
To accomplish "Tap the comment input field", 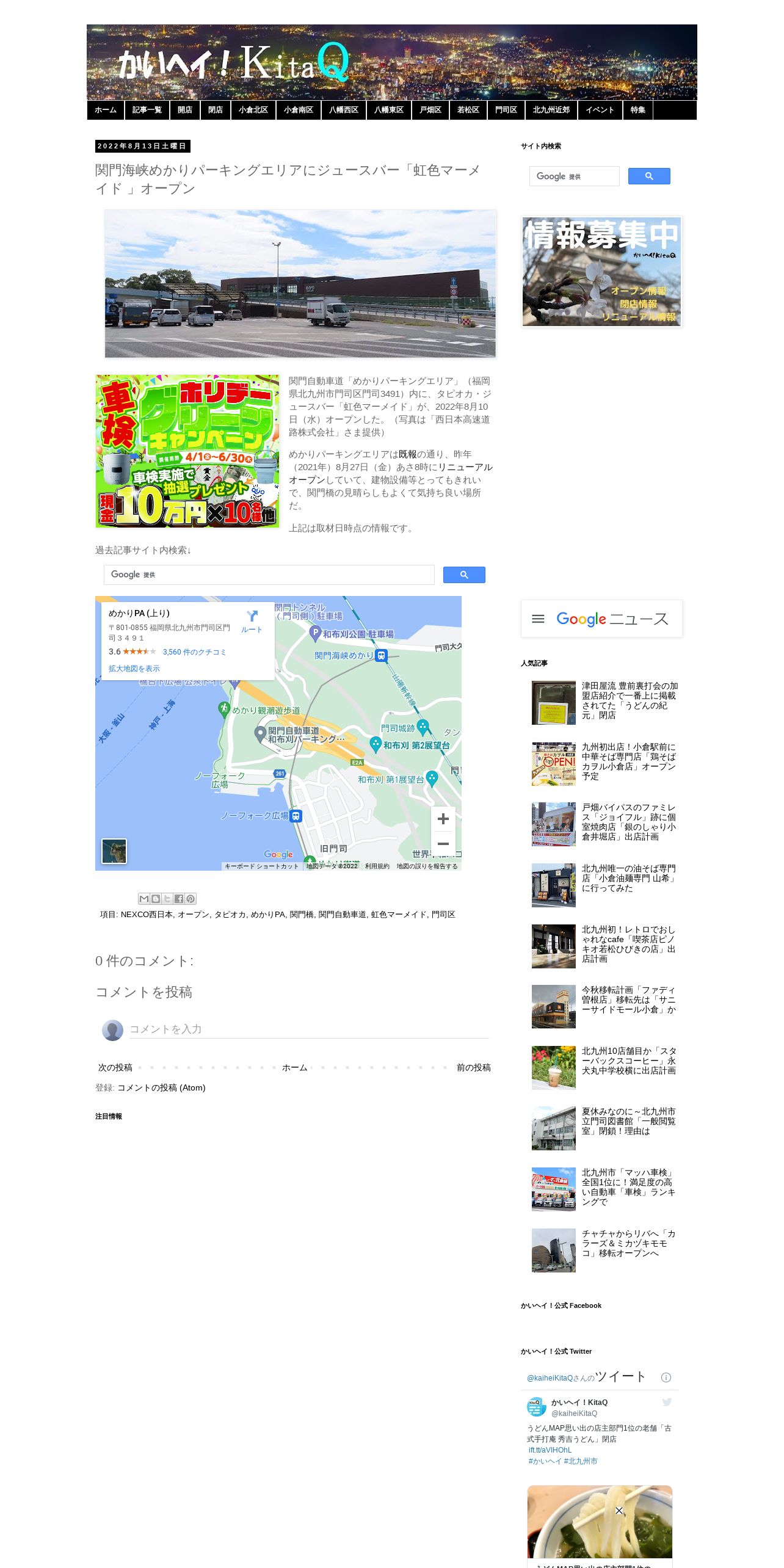I will pyautogui.click(x=308, y=1029).
